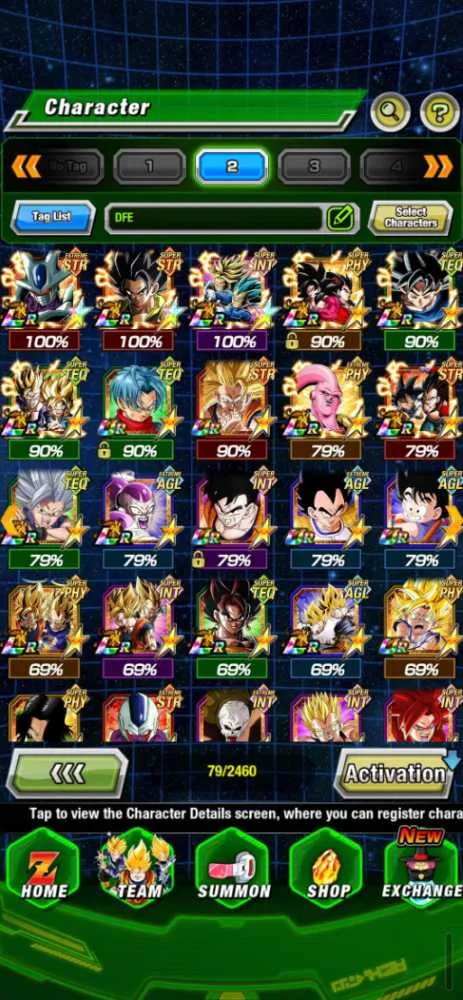Image resolution: width=463 pixels, height=1000 pixels.
Task: Open the Tag List button
Action: 53,217
